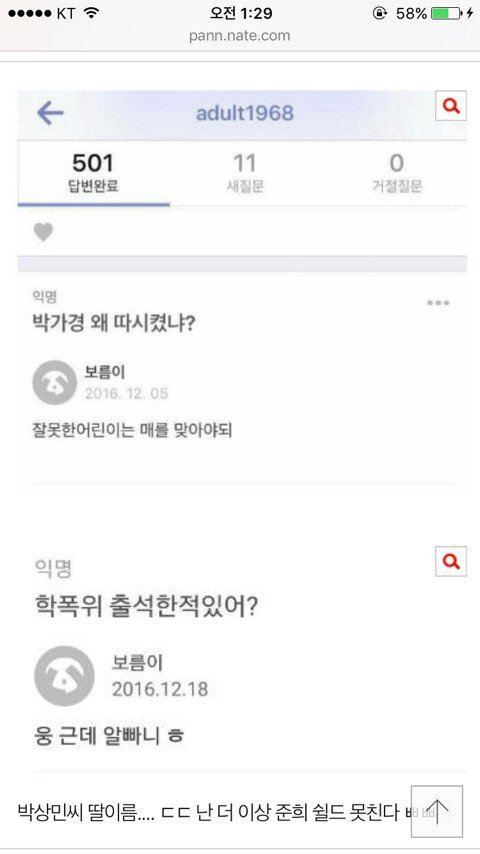Tap the scroll-to-top arrow button
The height and width of the screenshot is (854, 480).
tap(437, 812)
